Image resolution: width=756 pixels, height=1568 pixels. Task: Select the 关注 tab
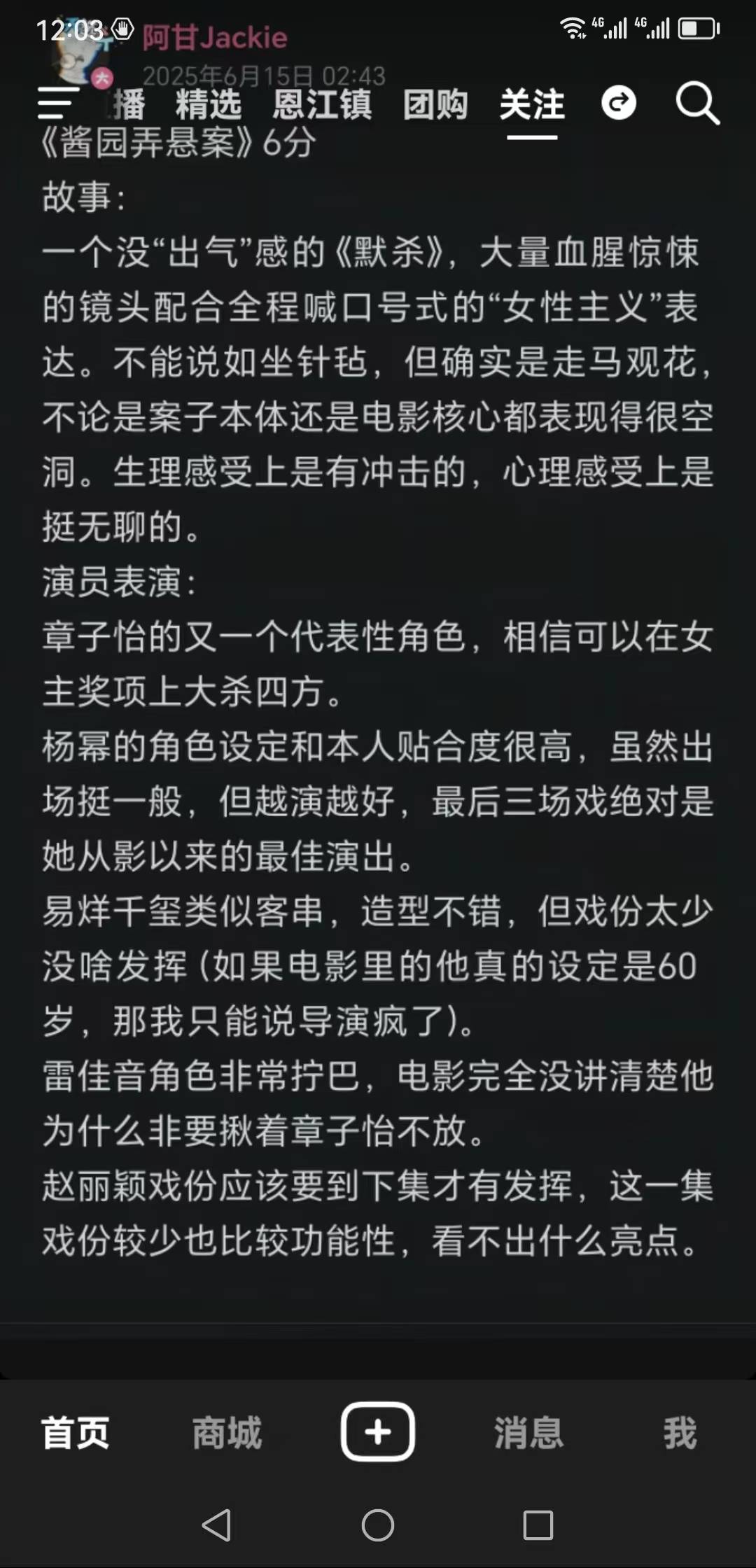532,105
